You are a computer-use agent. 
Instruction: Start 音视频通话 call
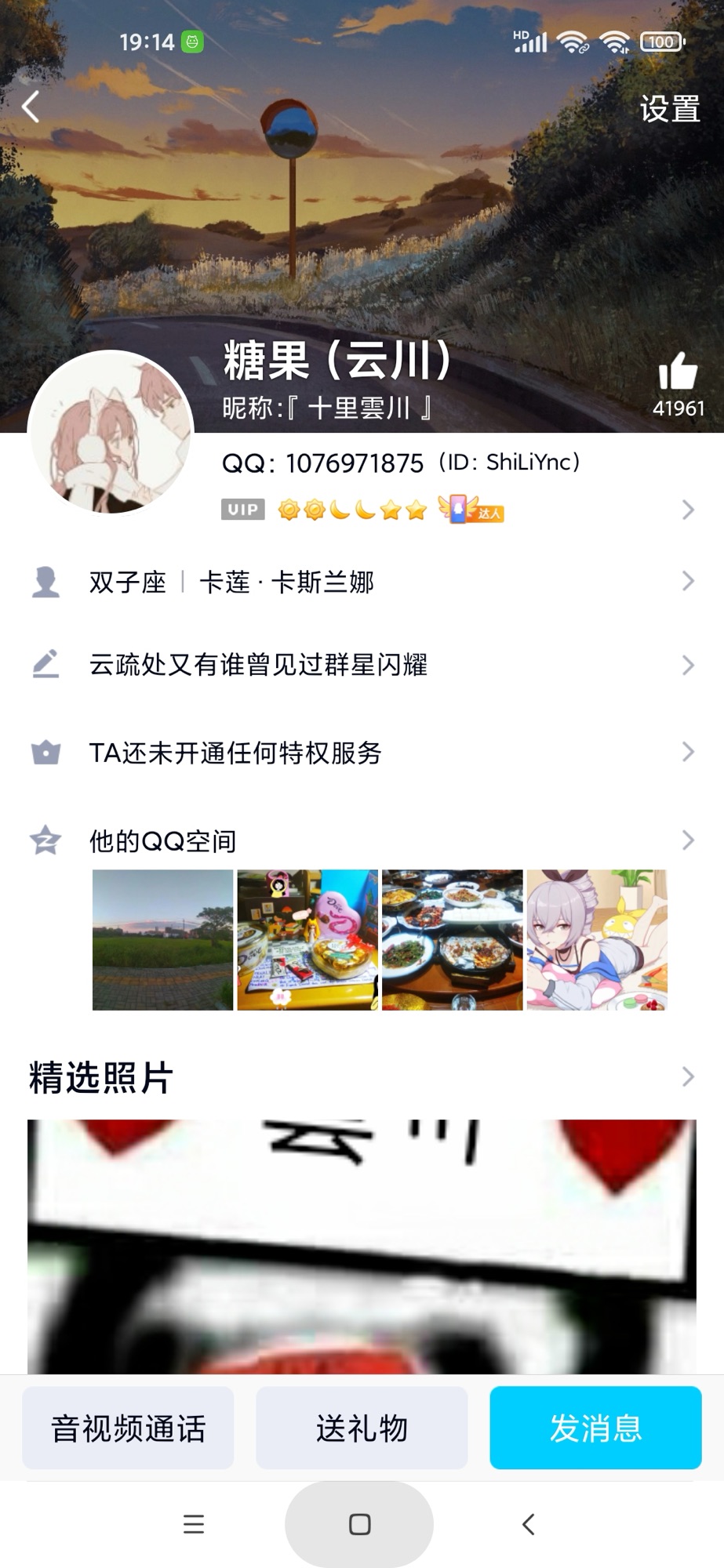pos(128,1428)
